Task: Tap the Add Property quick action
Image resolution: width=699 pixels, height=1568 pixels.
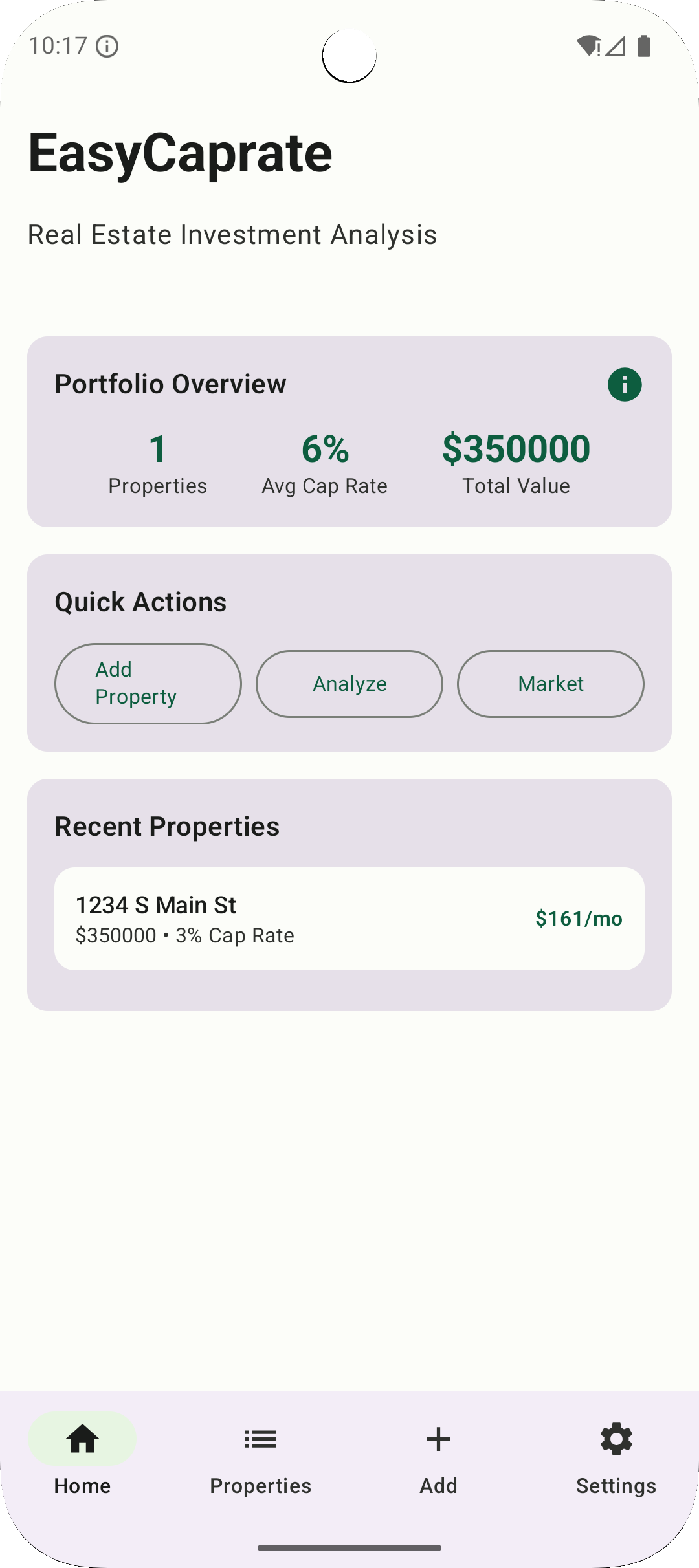Action: (x=148, y=683)
